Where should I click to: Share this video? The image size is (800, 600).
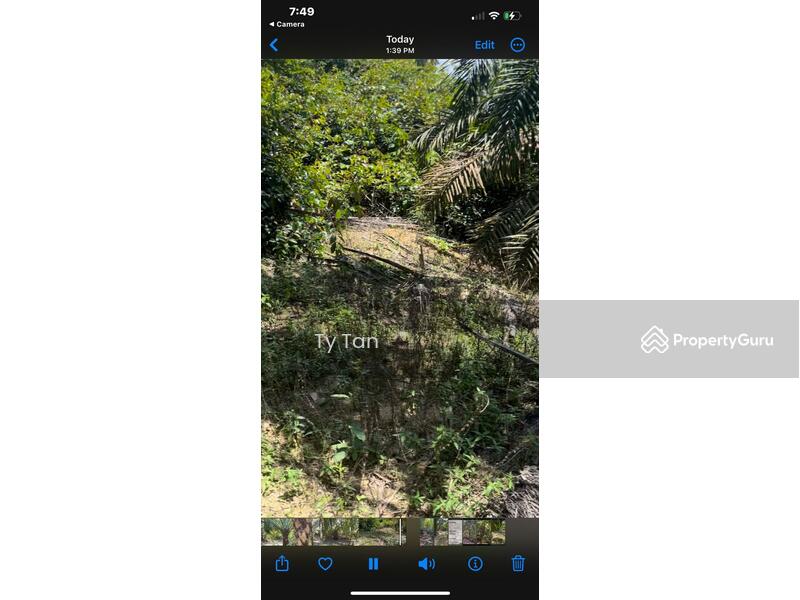tap(282, 564)
